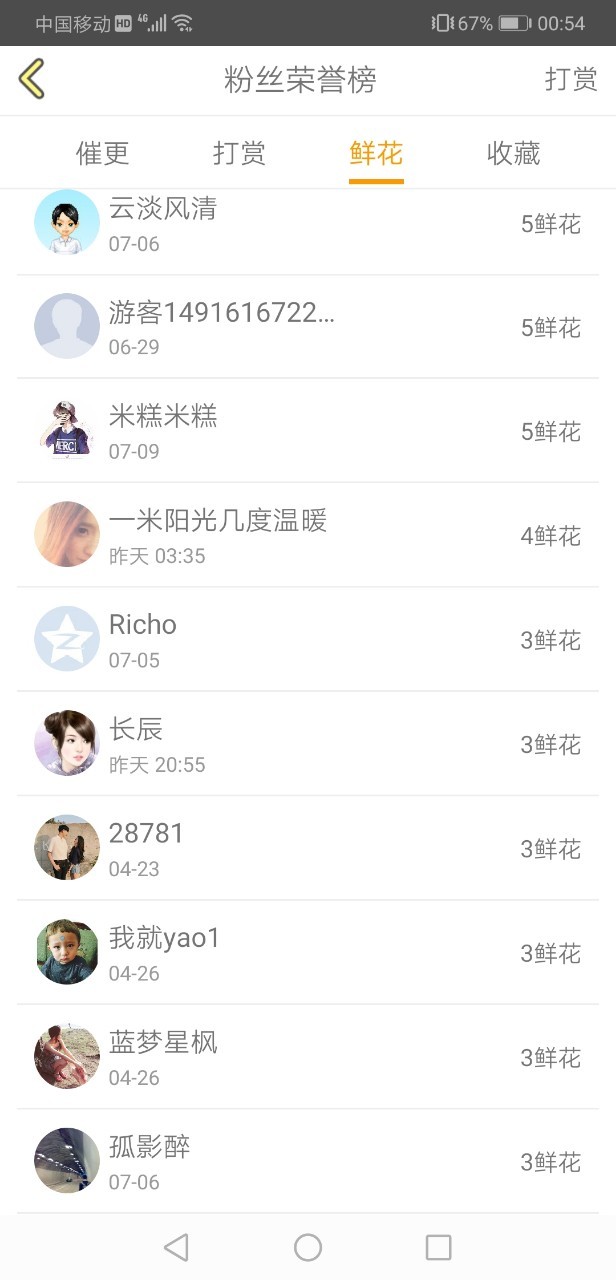Tap the system home button

[308, 1247]
